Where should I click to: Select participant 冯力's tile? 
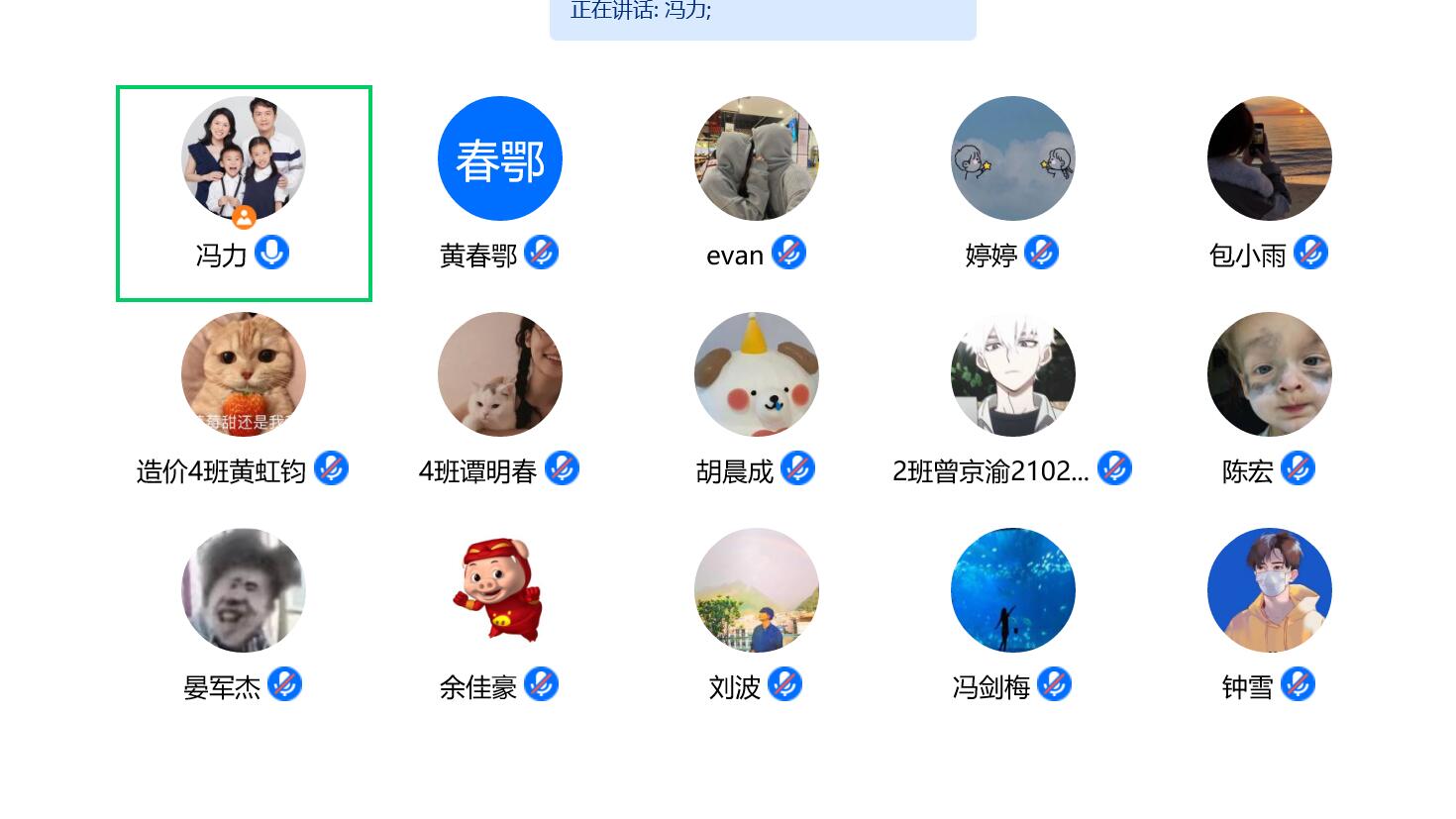(x=244, y=158)
